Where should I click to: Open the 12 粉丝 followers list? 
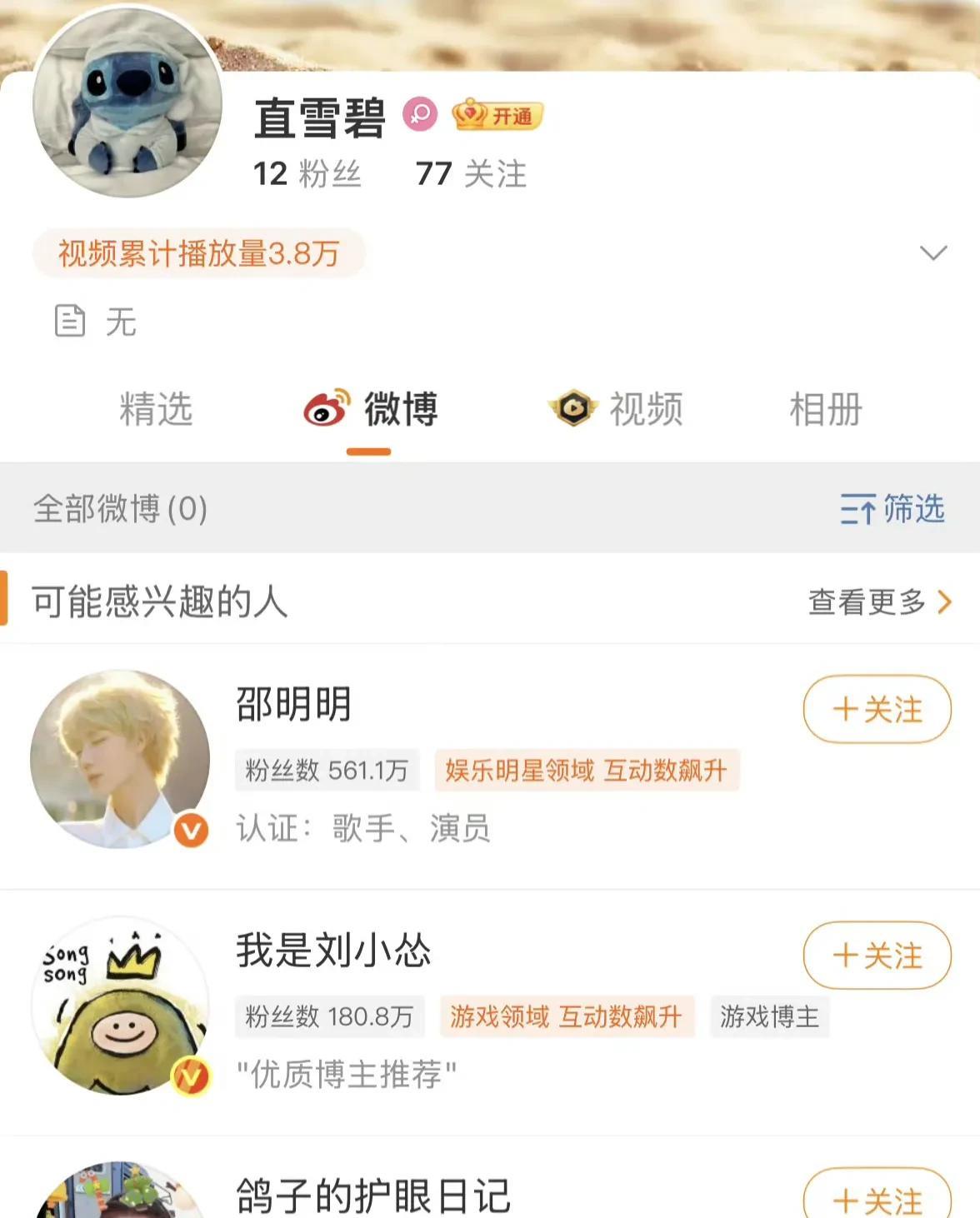click(307, 174)
